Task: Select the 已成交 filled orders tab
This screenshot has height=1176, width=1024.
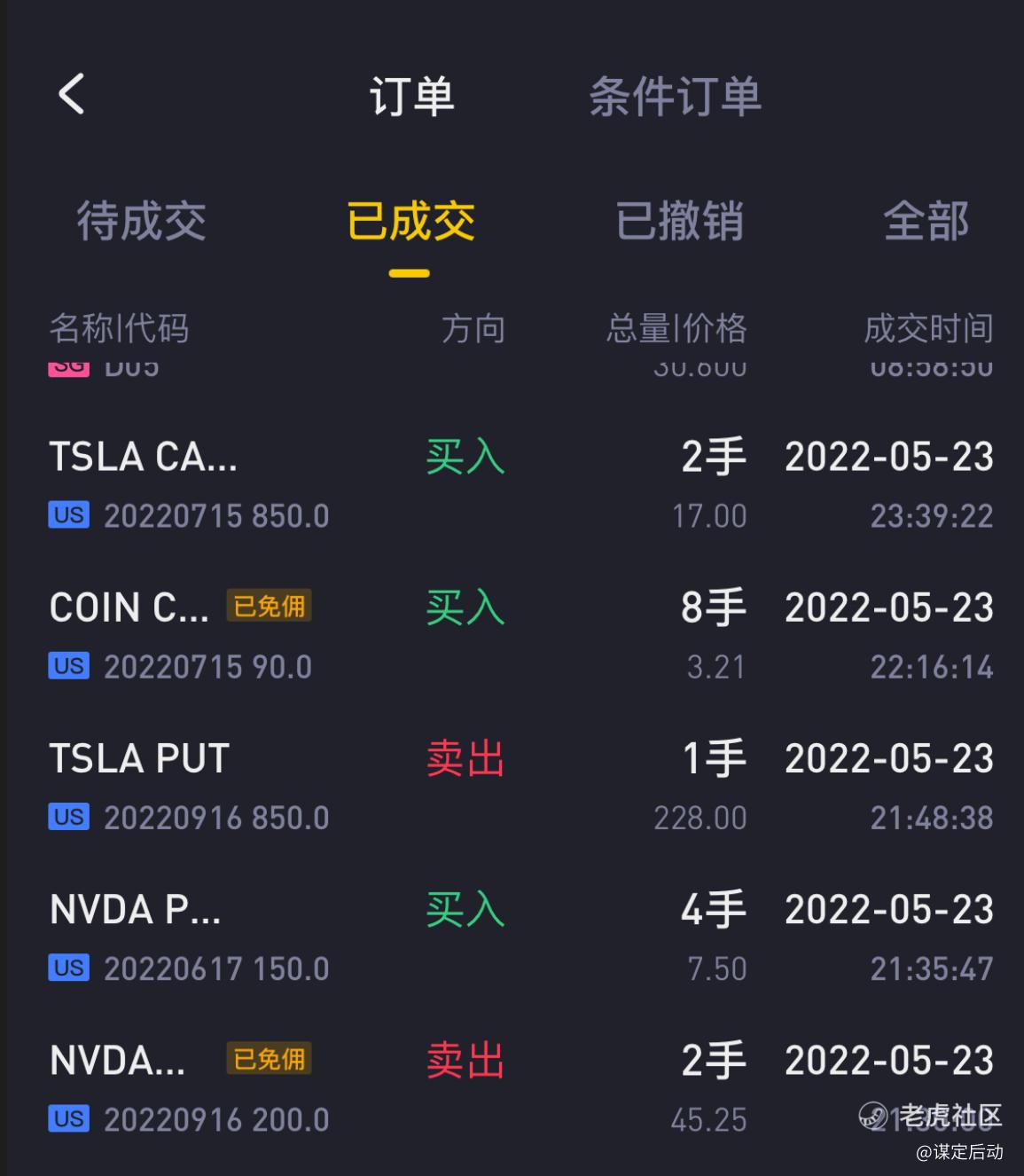Action: [x=410, y=221]
